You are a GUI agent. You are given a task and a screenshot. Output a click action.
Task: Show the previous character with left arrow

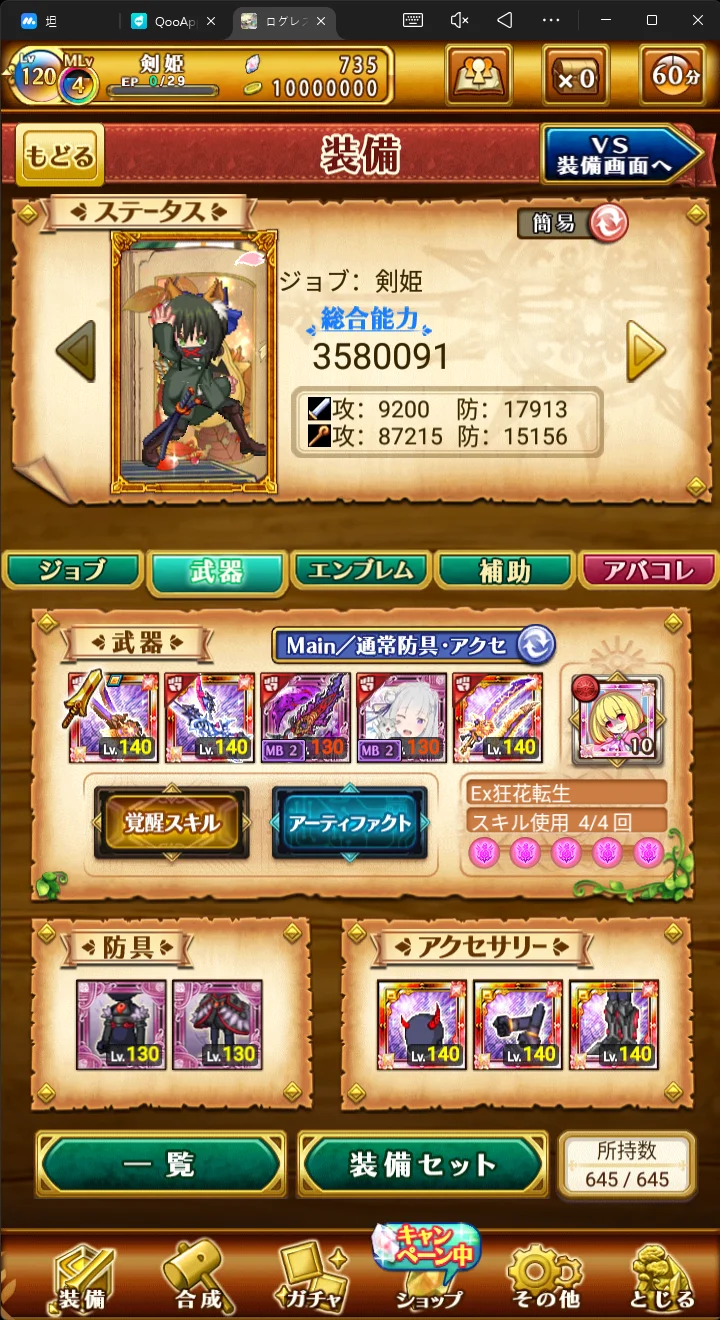[75, 351]
